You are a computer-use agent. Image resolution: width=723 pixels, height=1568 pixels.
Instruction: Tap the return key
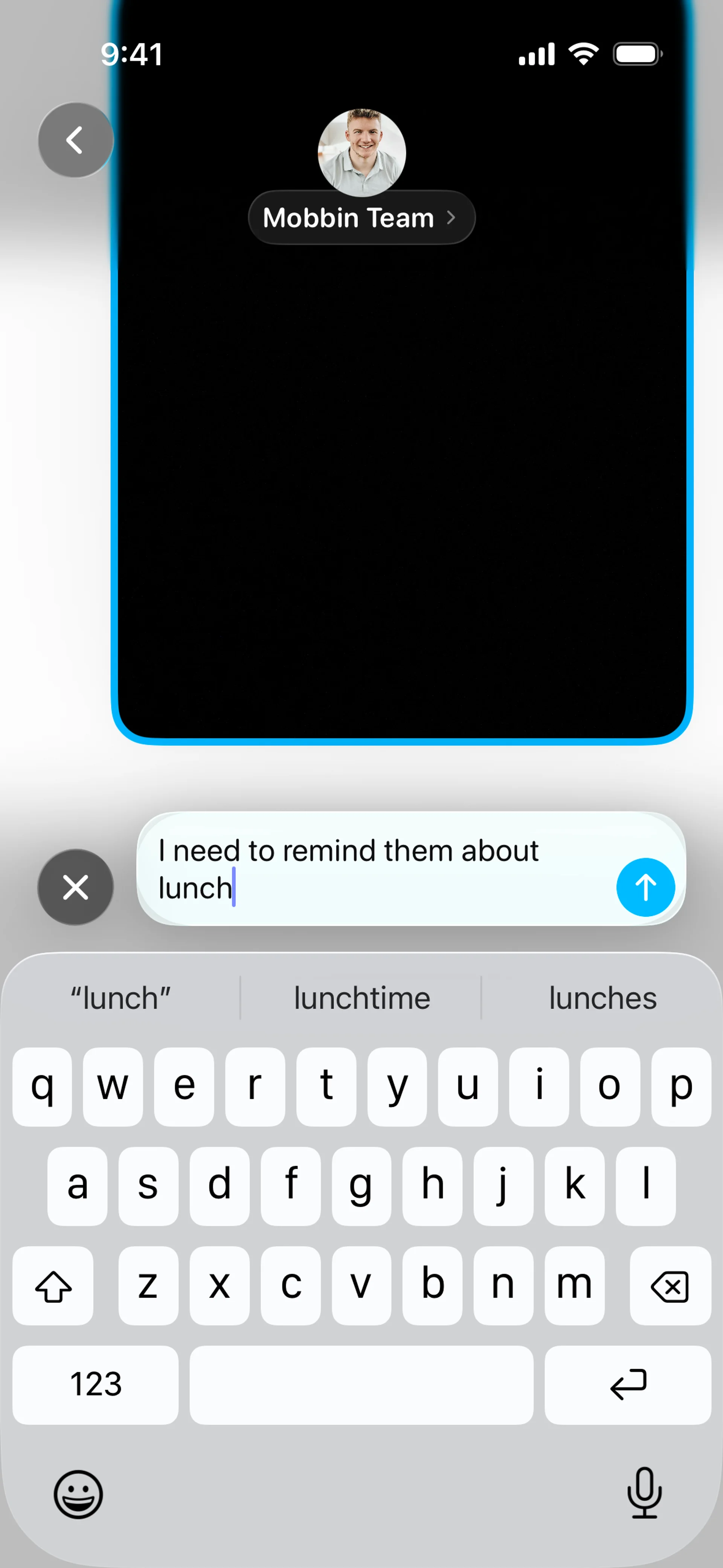pos(627,1384)
